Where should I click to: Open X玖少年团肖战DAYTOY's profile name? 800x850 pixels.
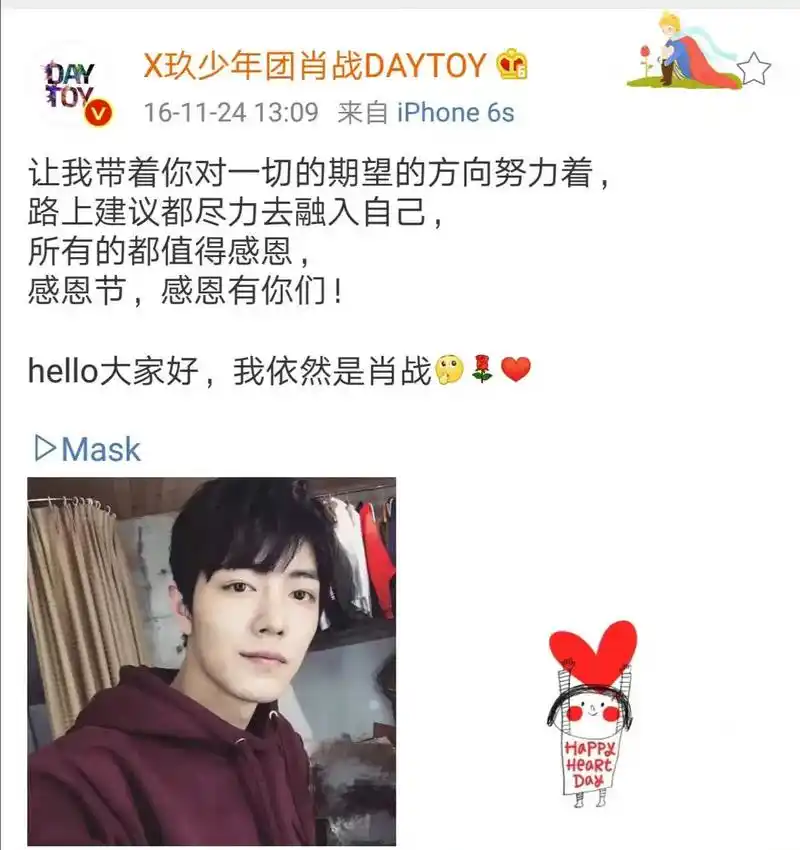coord(314,66)
